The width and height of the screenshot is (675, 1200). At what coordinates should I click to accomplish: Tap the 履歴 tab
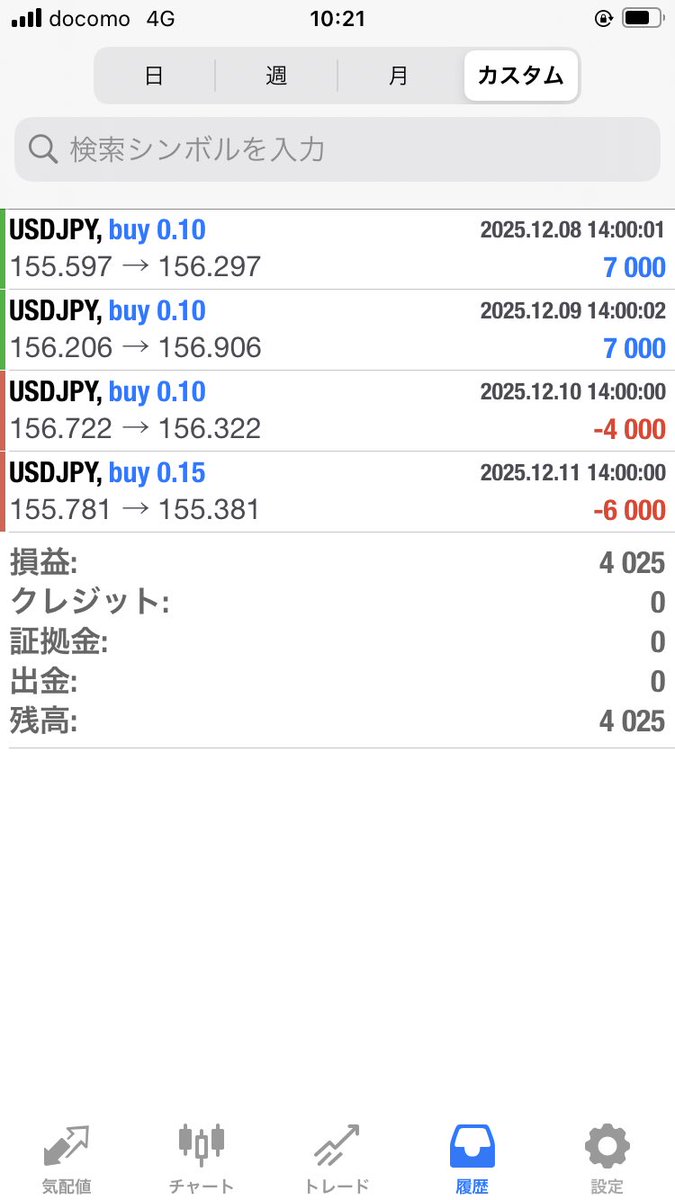coord(472,1160)
